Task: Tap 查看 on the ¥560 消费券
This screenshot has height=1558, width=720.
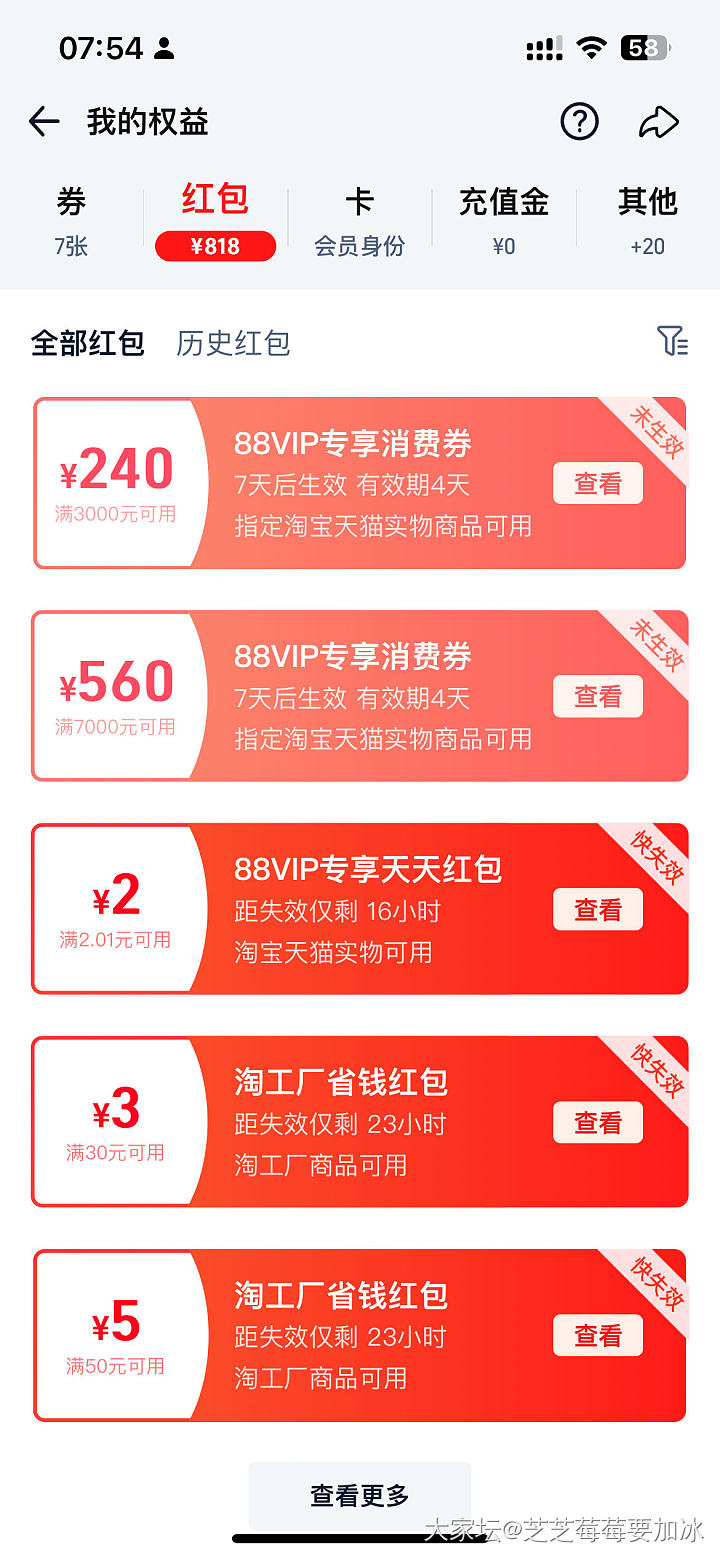Action: 597,697
